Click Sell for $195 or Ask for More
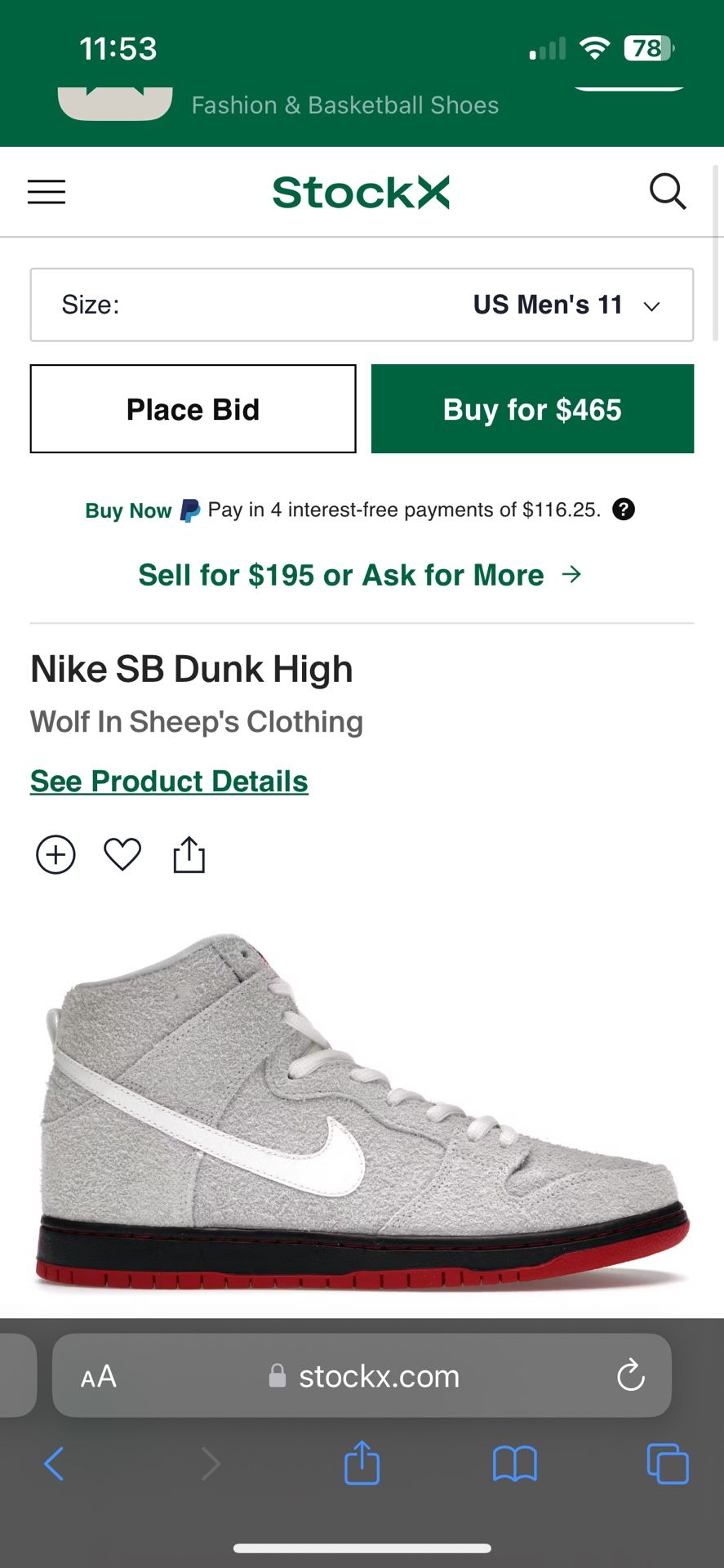 coord(362,574)
